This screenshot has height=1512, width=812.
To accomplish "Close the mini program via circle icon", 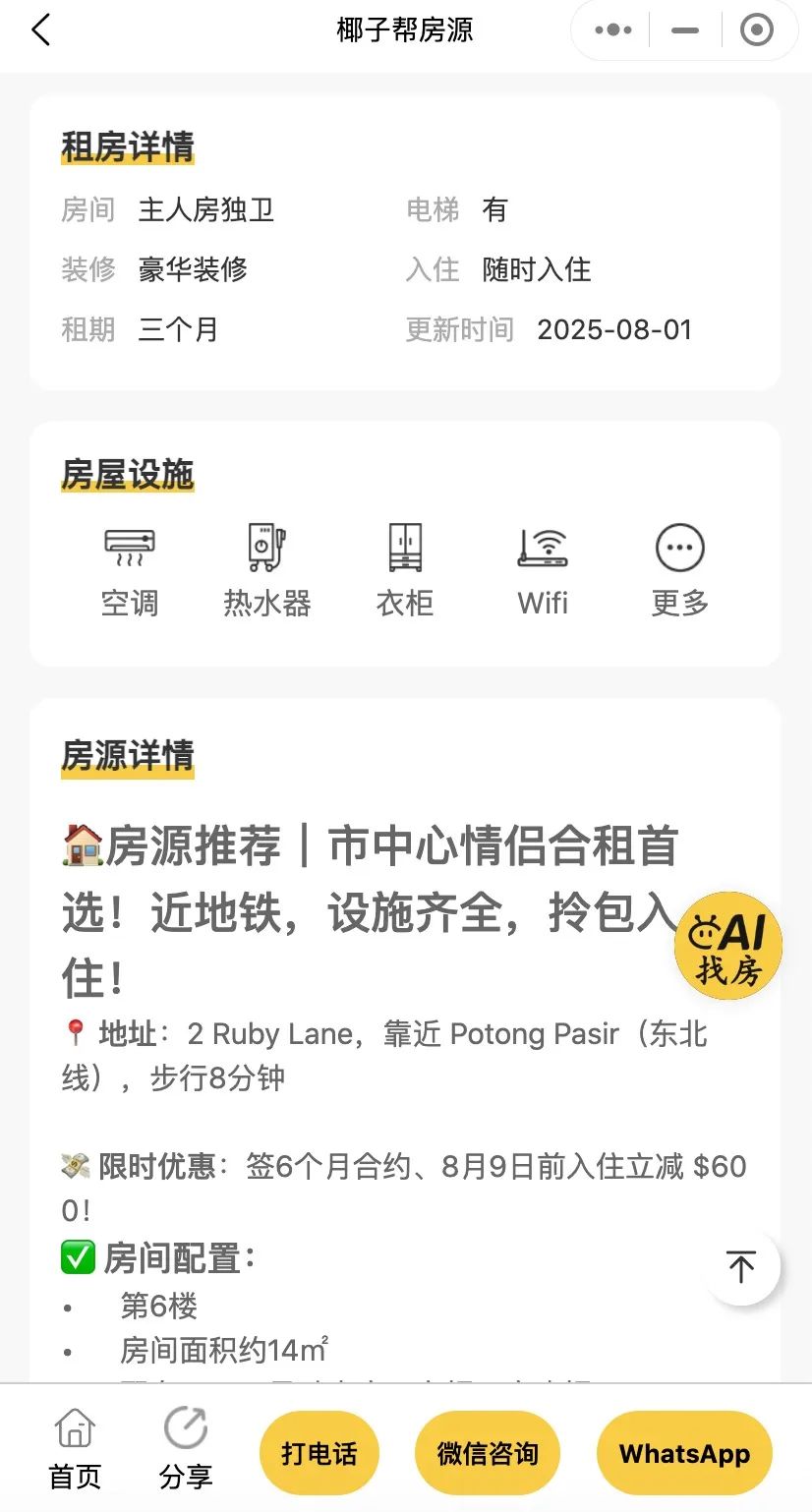I will [x=757, y=30].
